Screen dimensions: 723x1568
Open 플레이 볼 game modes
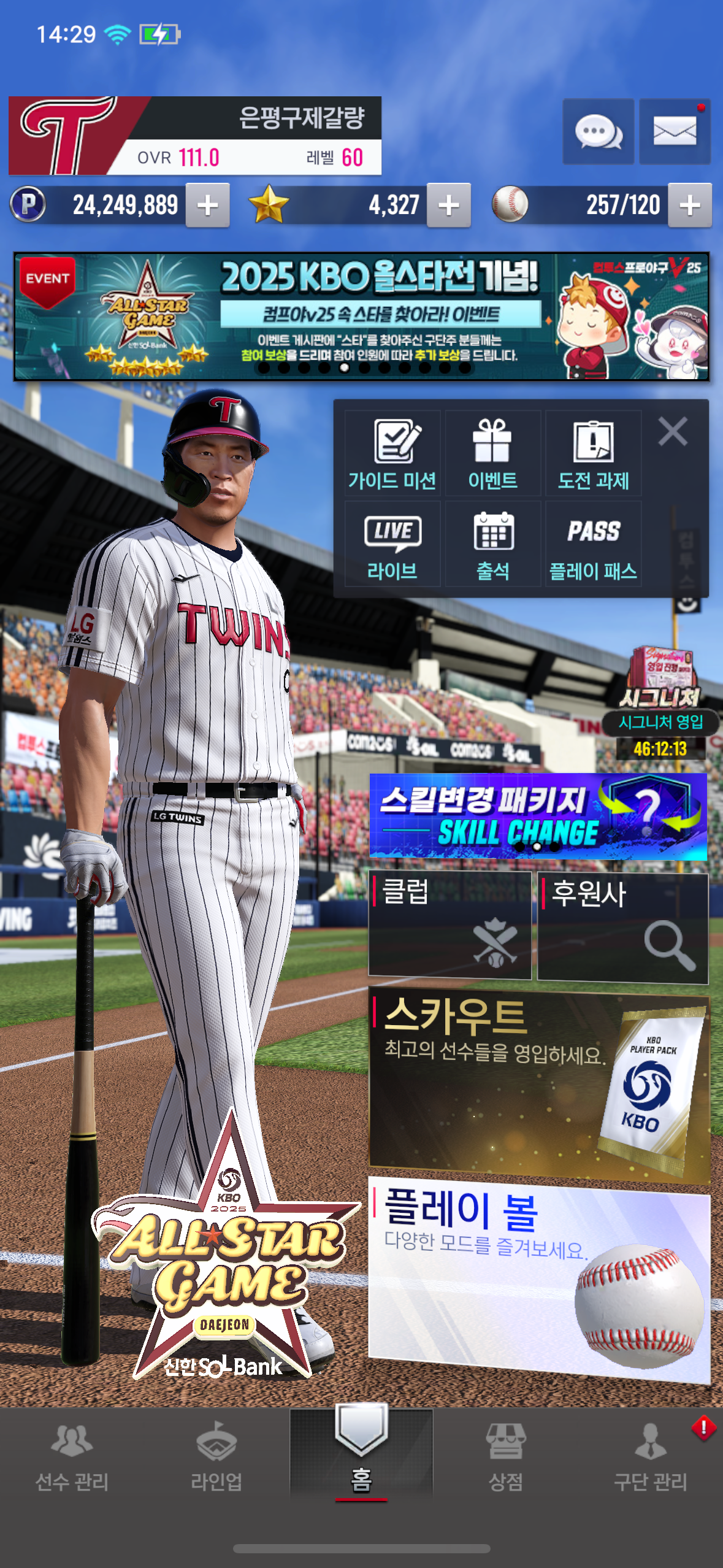pyautogui.click(x=538, y=1279)
